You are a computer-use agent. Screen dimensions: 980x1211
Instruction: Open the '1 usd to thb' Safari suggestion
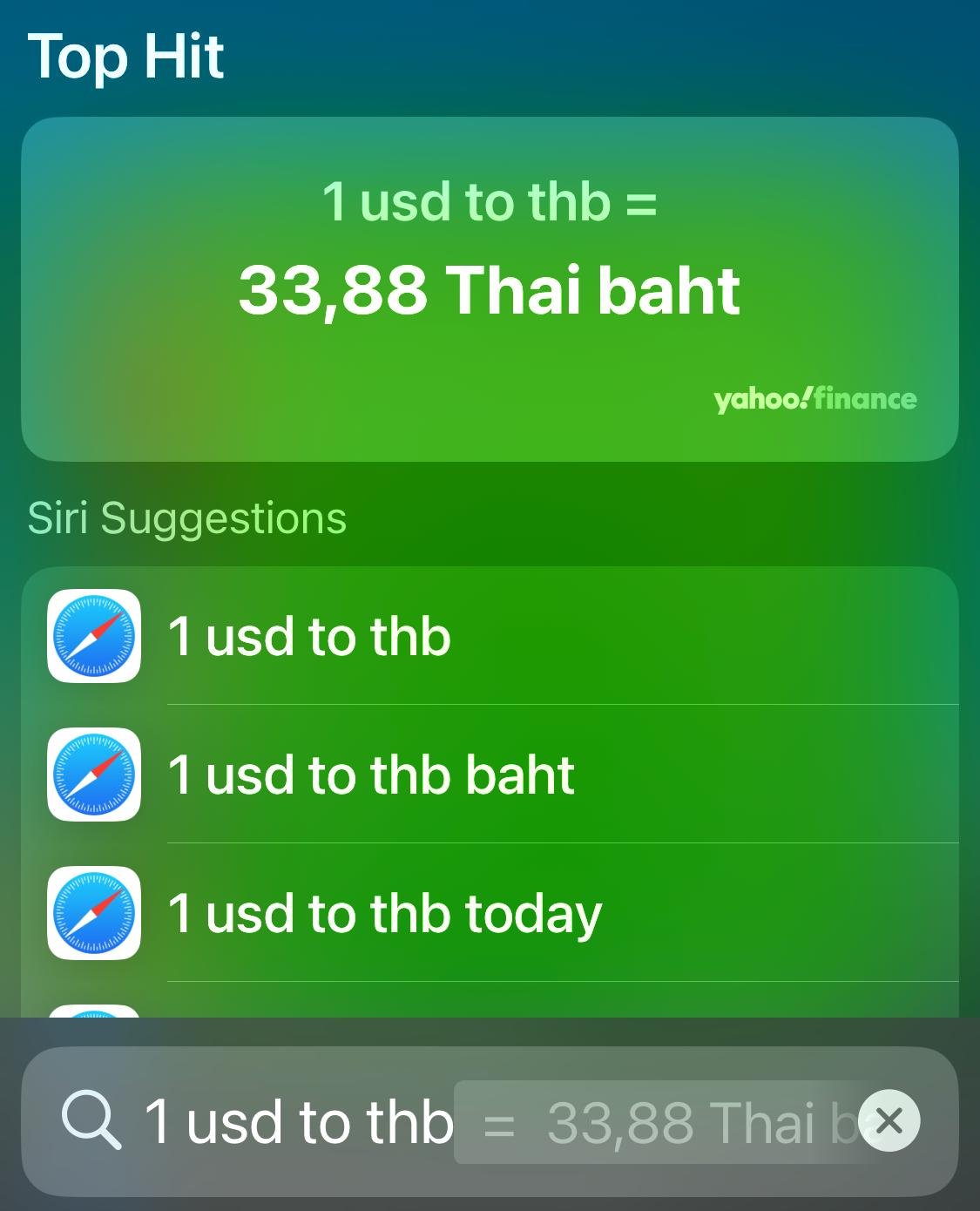pyautogui.click(x=490, y=636)
